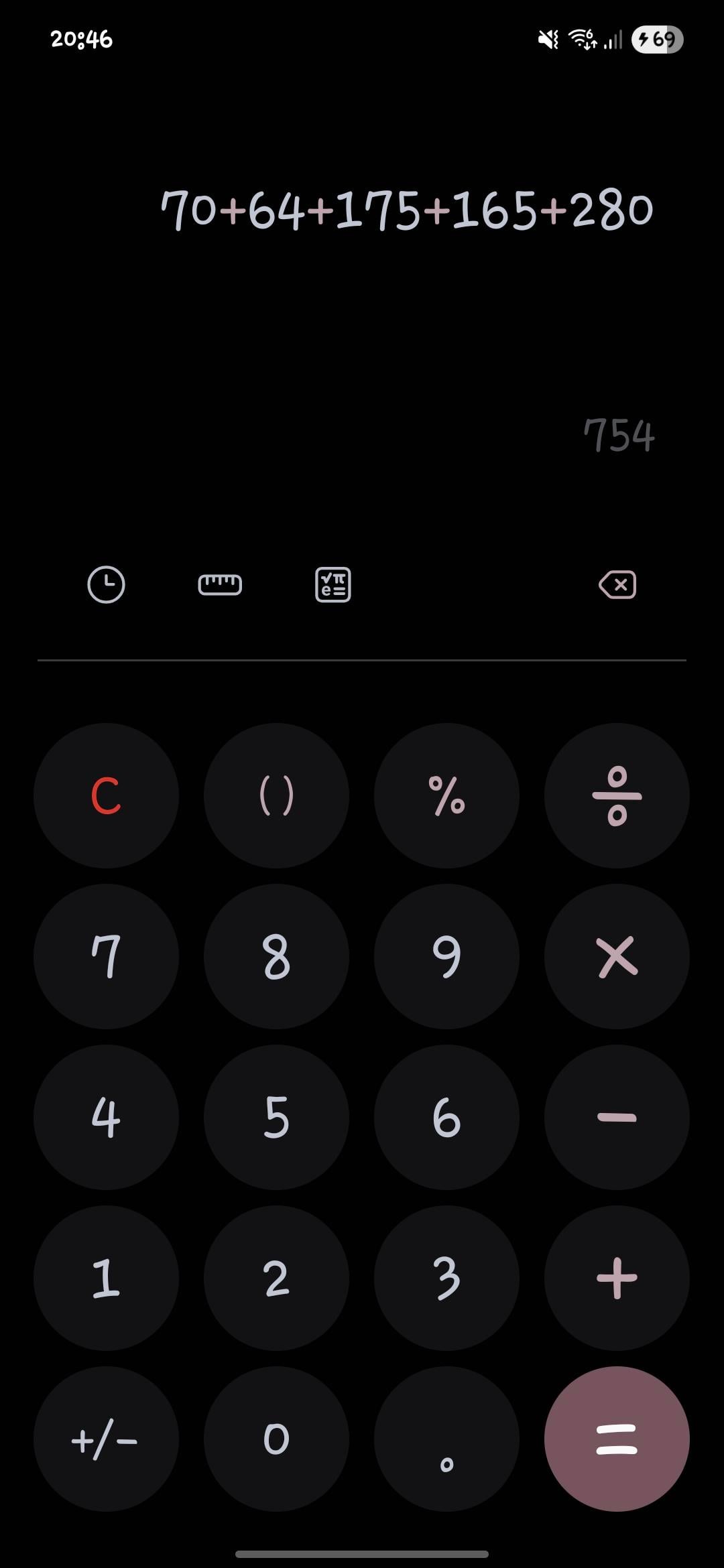Calculate result with equals button
This screenshot has width=724, height=1568.
617,1439
